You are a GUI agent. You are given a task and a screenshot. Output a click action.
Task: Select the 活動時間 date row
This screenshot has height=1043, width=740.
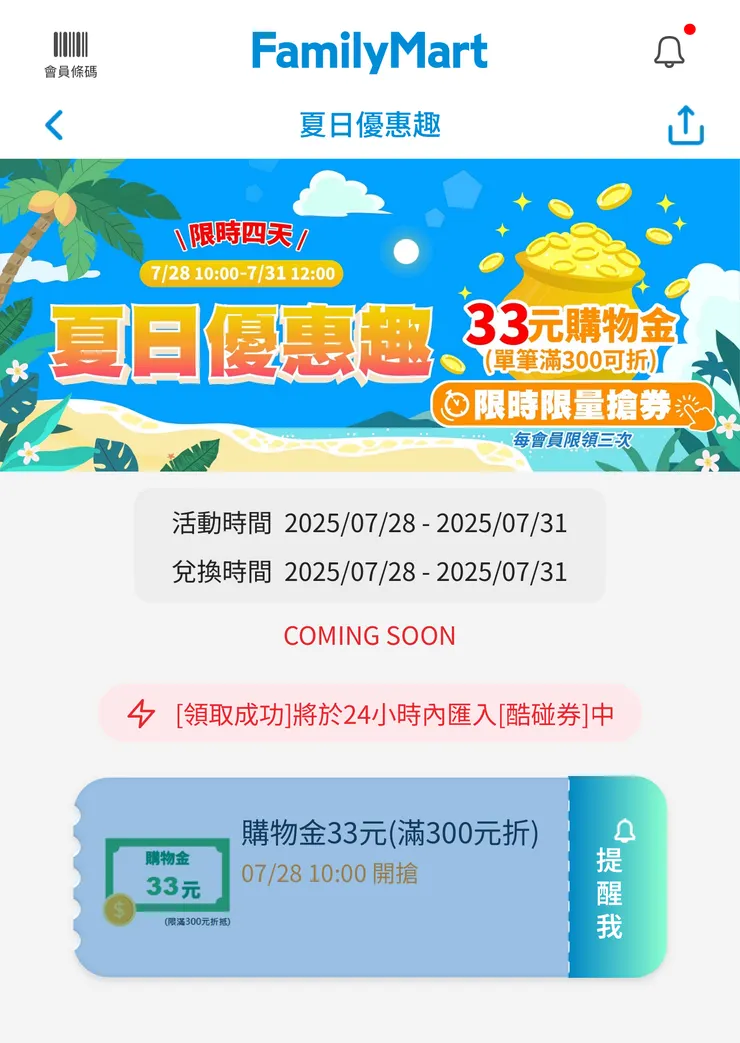(x=370, y=522)
